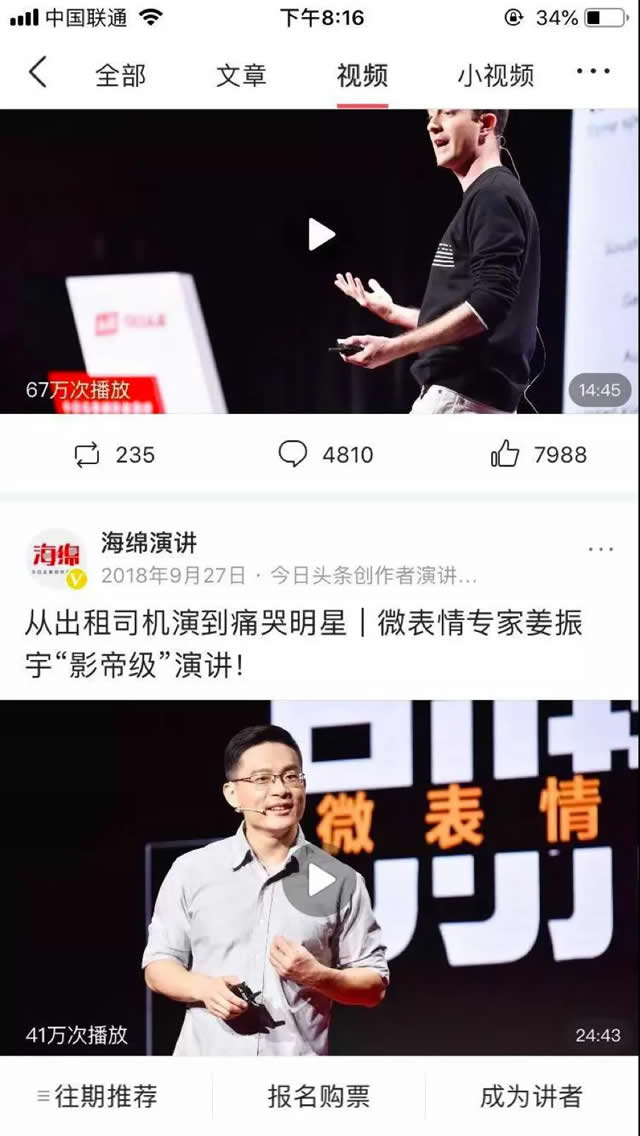Tap the 报名购票 button

click(319, 1096)
